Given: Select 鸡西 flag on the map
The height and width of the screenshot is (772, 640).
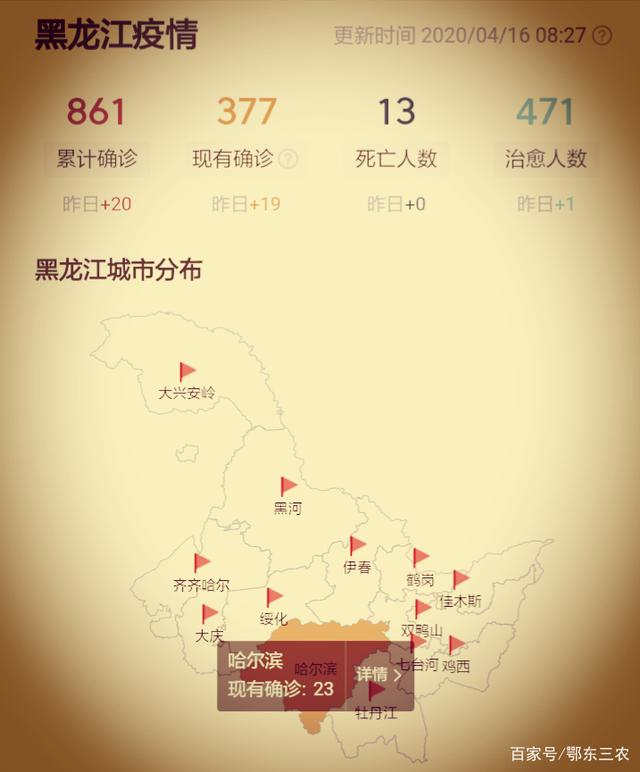Looking at the screenshot, I should click(456, 646).
